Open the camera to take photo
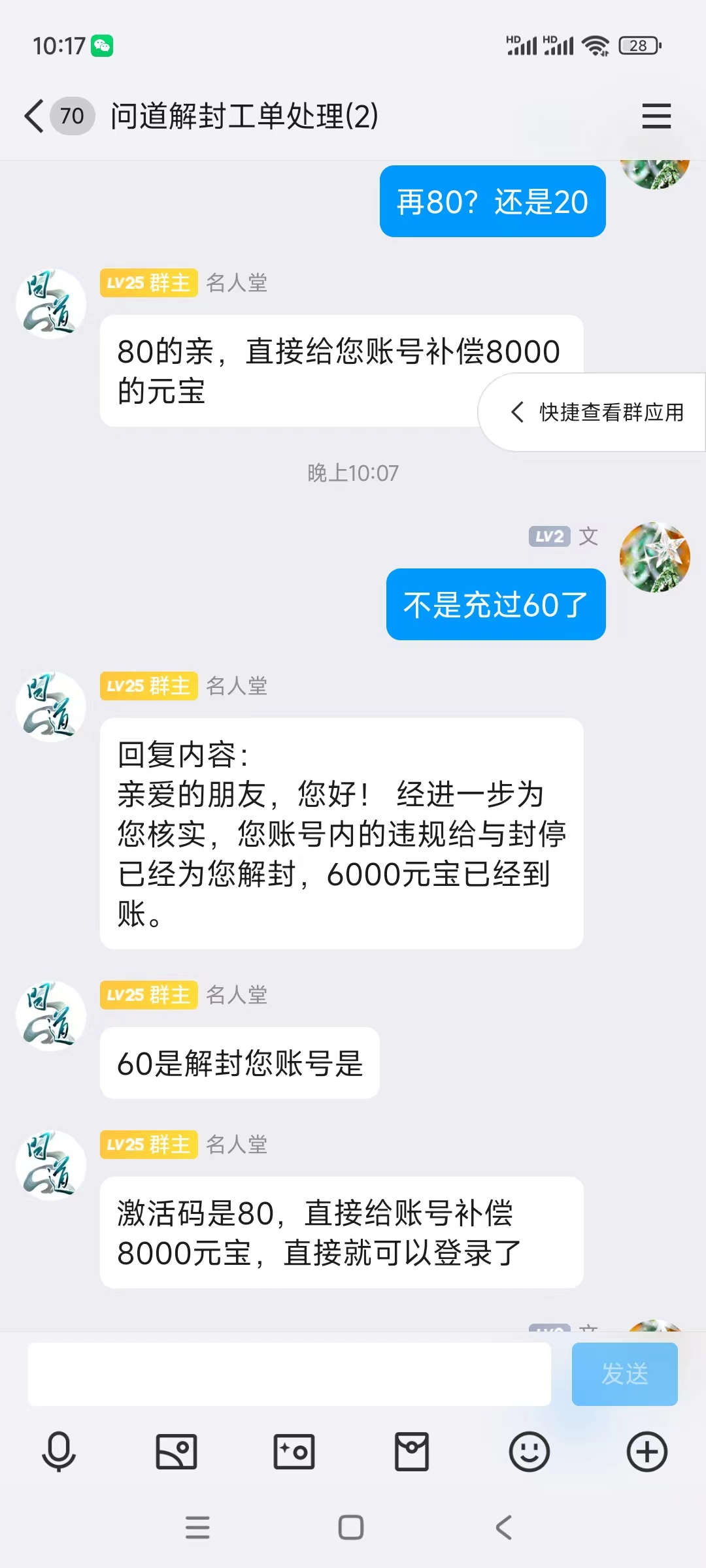The height and width of the screenshot is (1568, 706). point(294,1452)
